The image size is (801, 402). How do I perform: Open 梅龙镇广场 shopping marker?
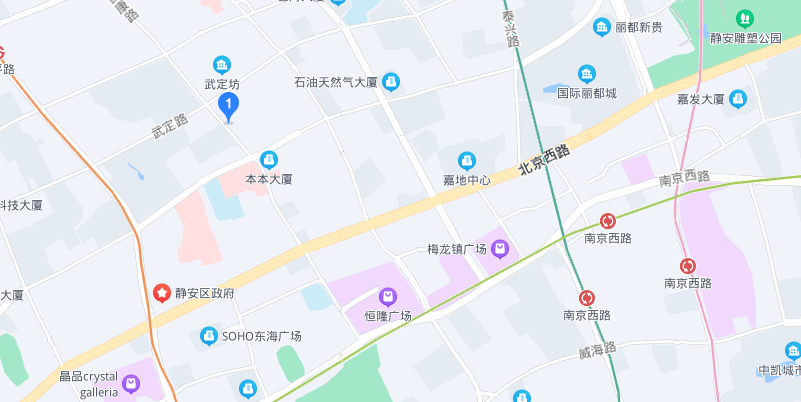pos(499,248)
